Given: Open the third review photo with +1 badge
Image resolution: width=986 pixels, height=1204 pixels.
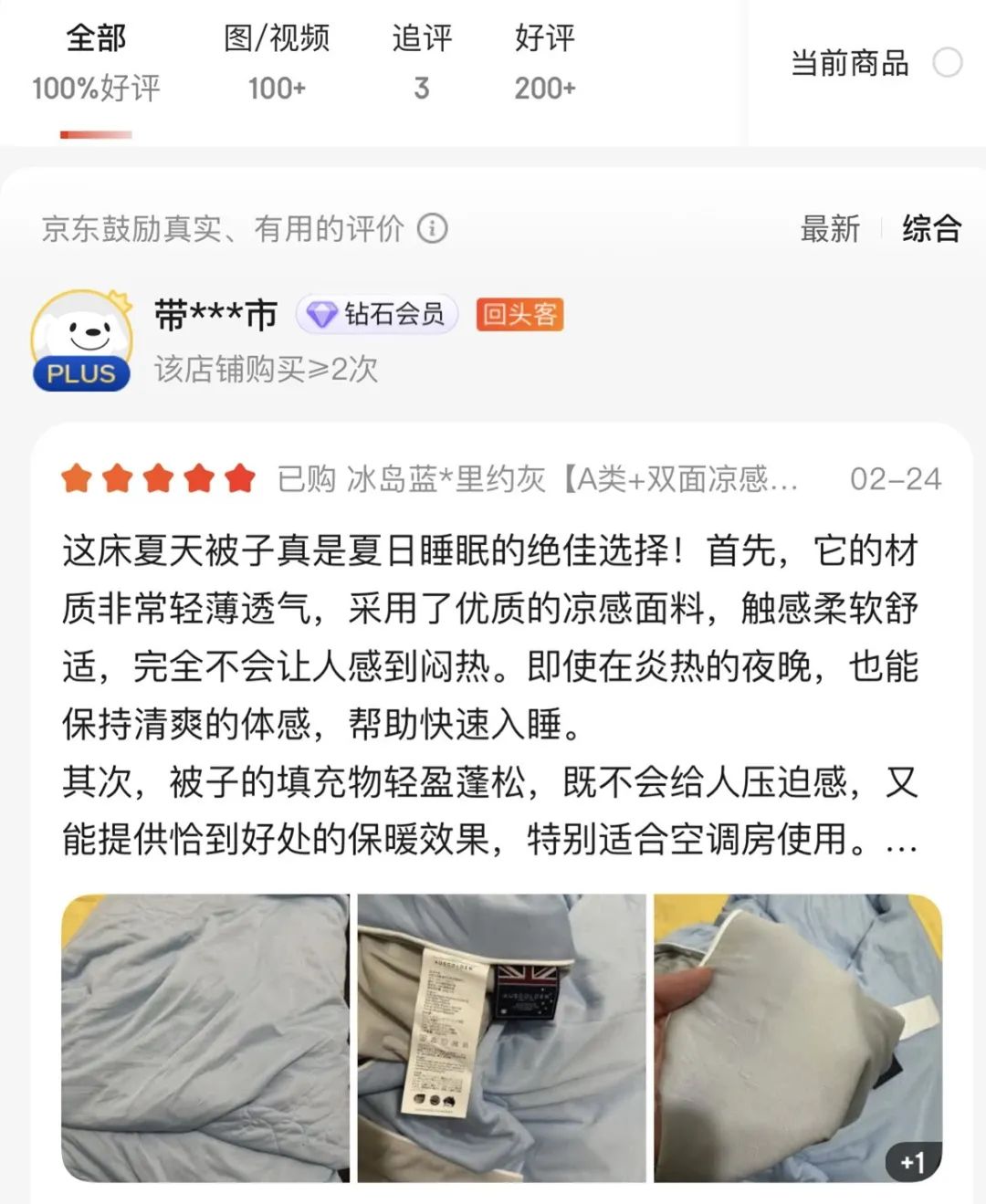Looking at the screenshot, I should click(798, 1038).
